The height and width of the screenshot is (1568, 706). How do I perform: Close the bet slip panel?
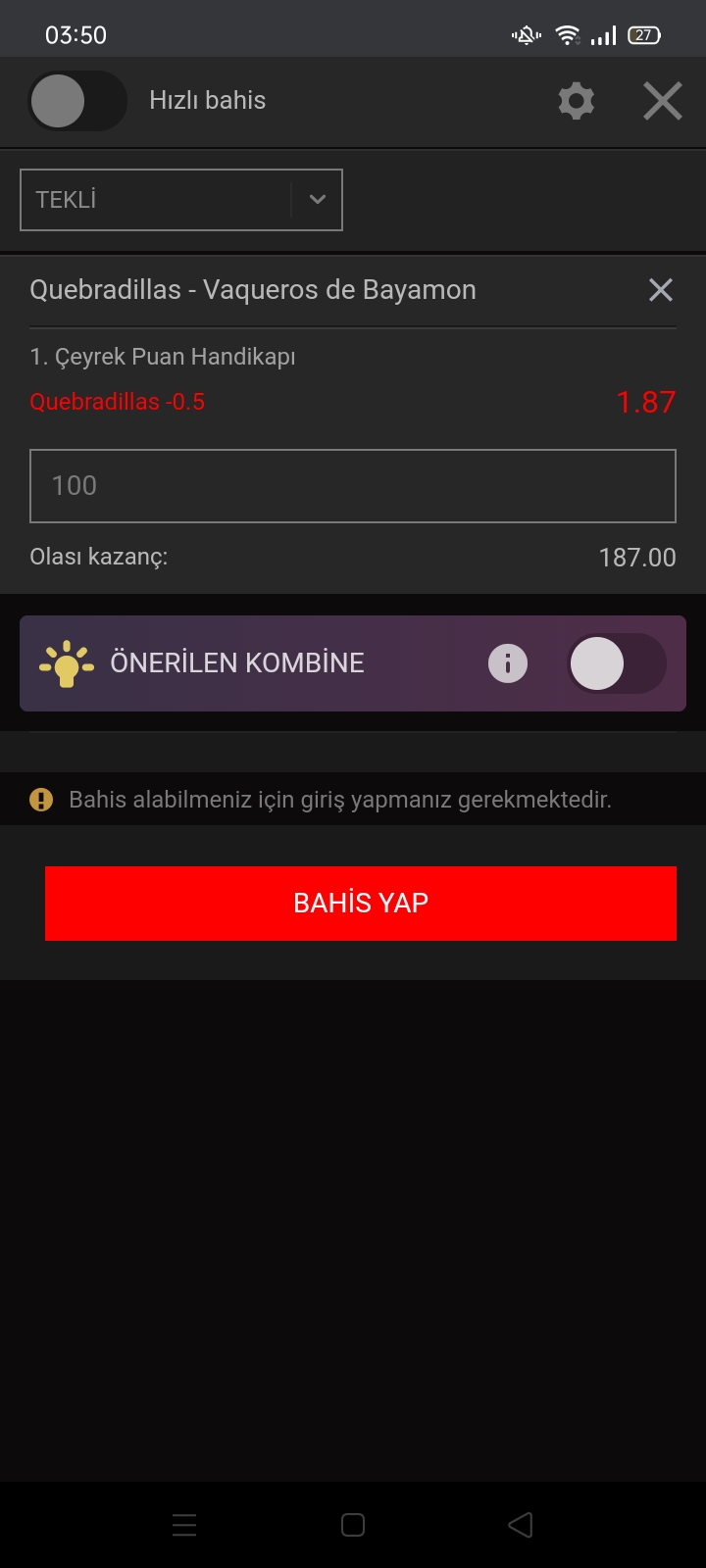point(663,101)
